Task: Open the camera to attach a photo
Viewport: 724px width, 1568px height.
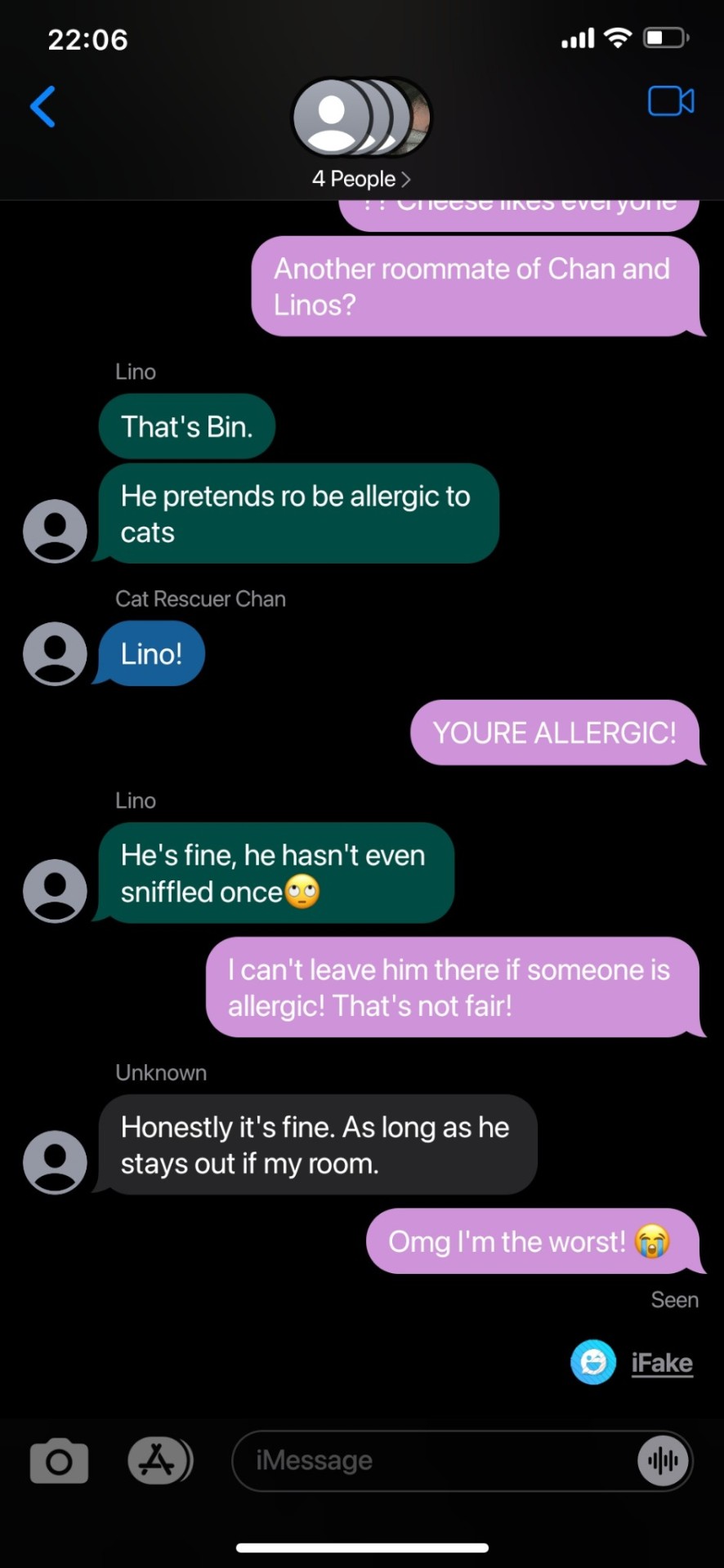Action: click(59, 1460)
